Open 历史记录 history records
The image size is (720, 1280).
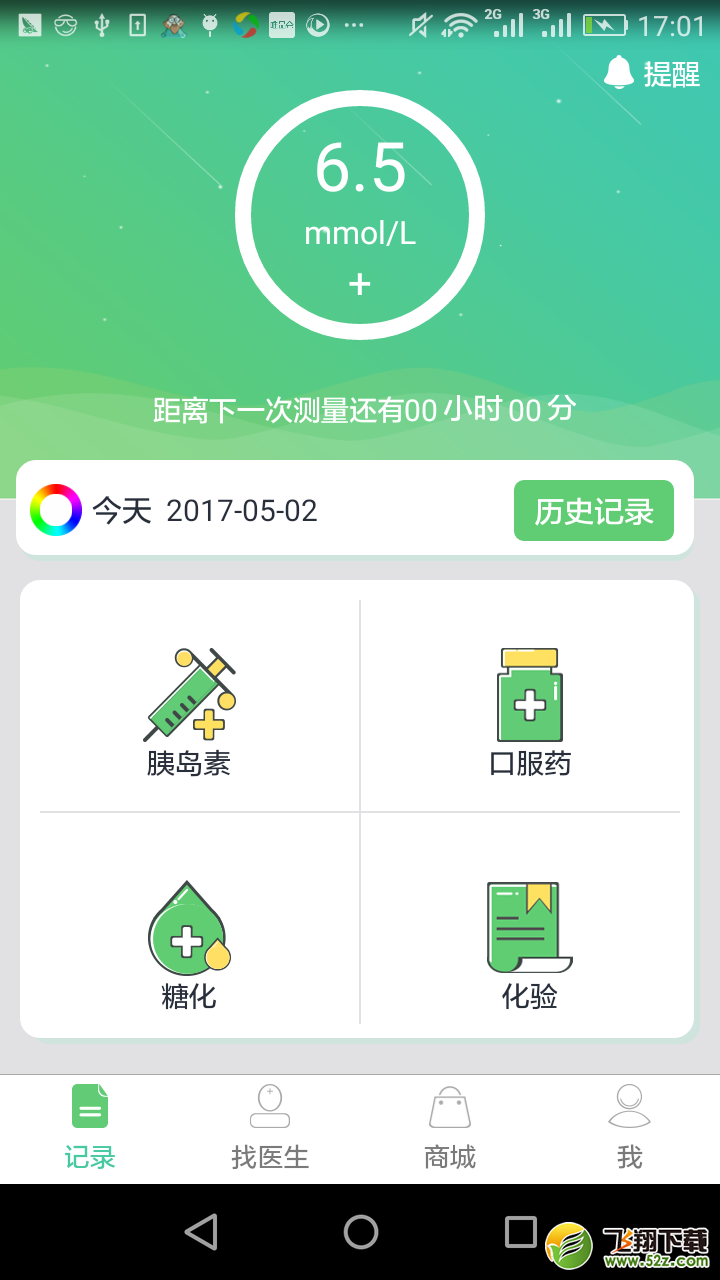point(594,511)
